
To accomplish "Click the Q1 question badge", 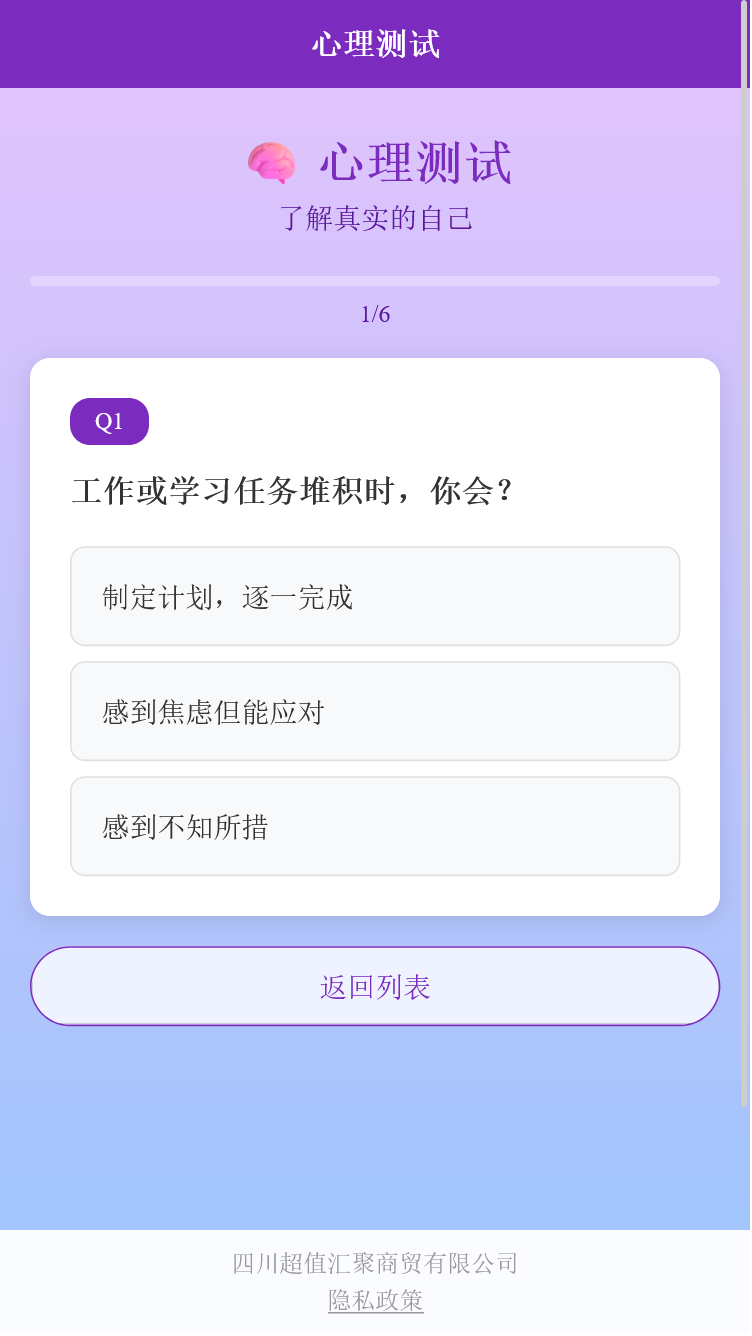I will (109, 421).
